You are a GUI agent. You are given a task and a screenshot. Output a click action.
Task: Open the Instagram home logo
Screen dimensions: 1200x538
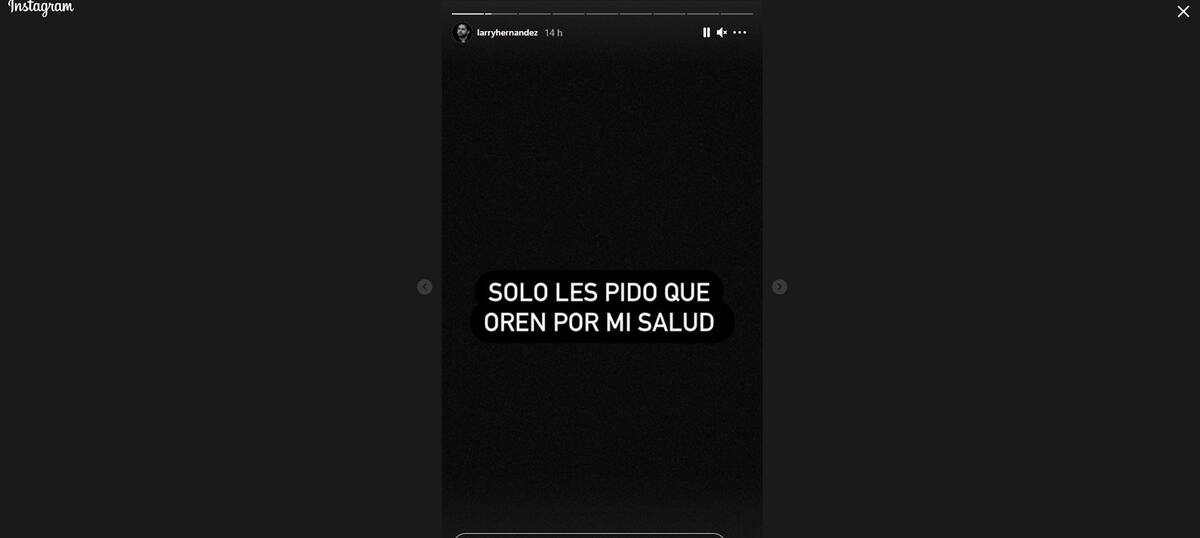point(41,8)
